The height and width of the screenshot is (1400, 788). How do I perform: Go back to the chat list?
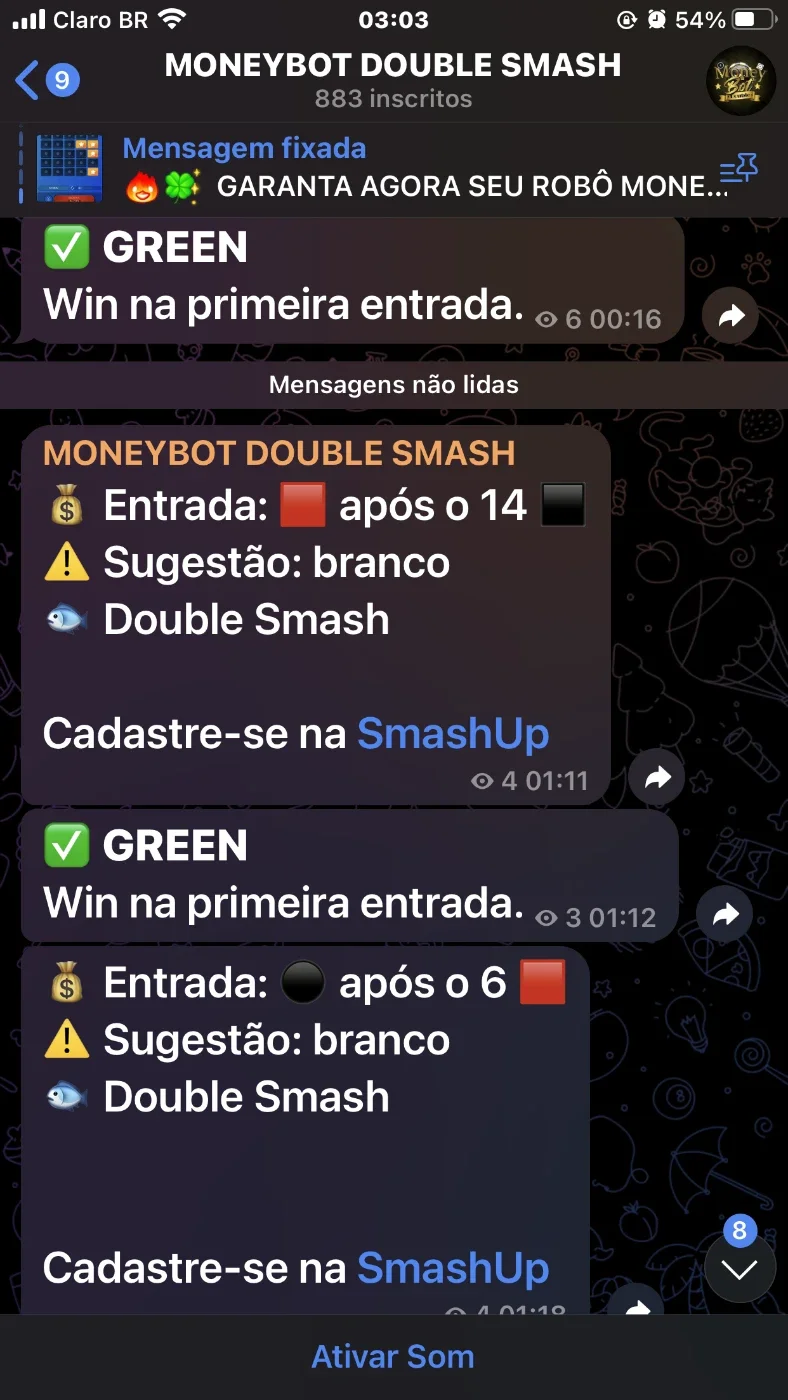(47, 80)
